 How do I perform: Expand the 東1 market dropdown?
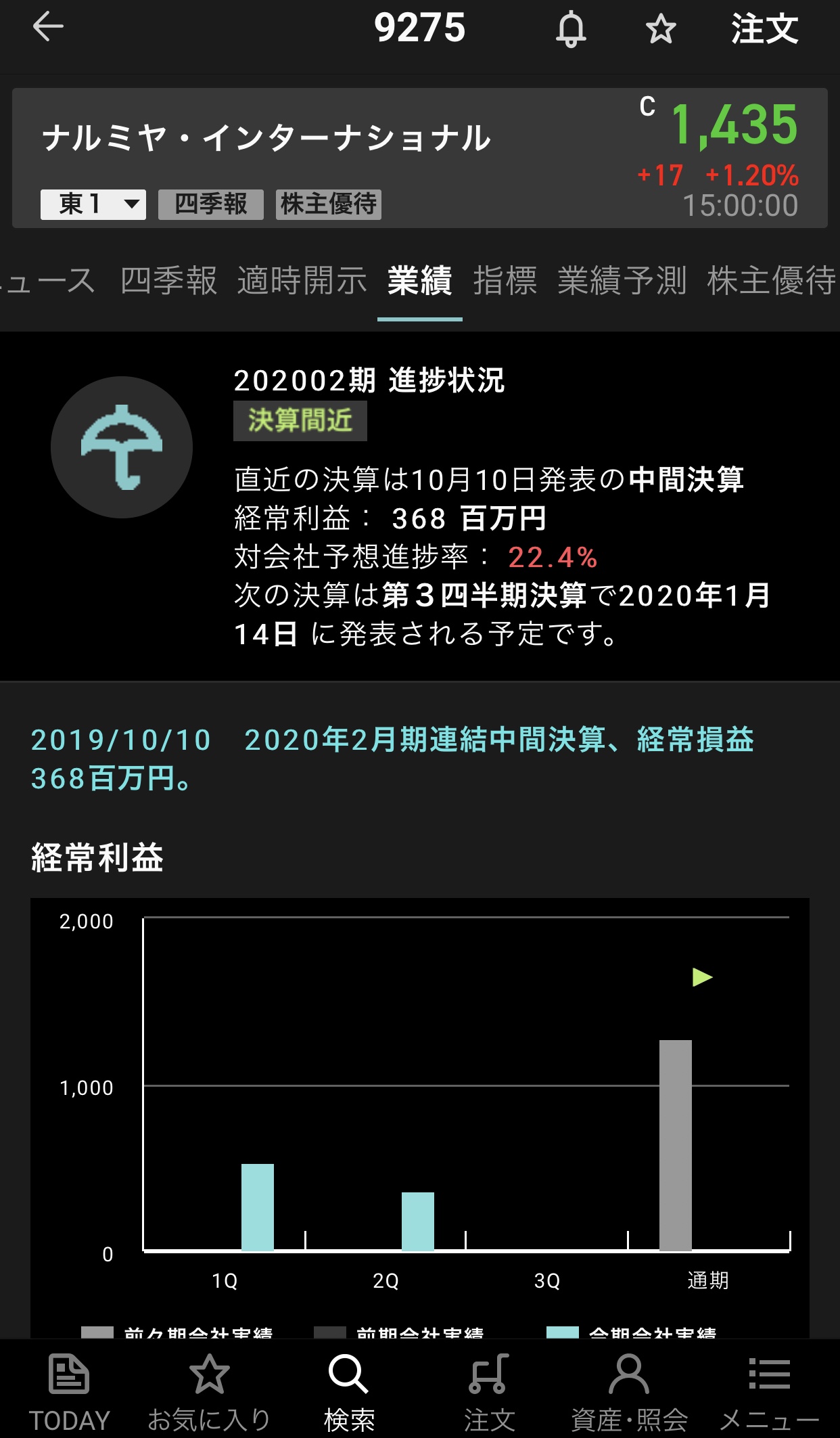point(93,204)
